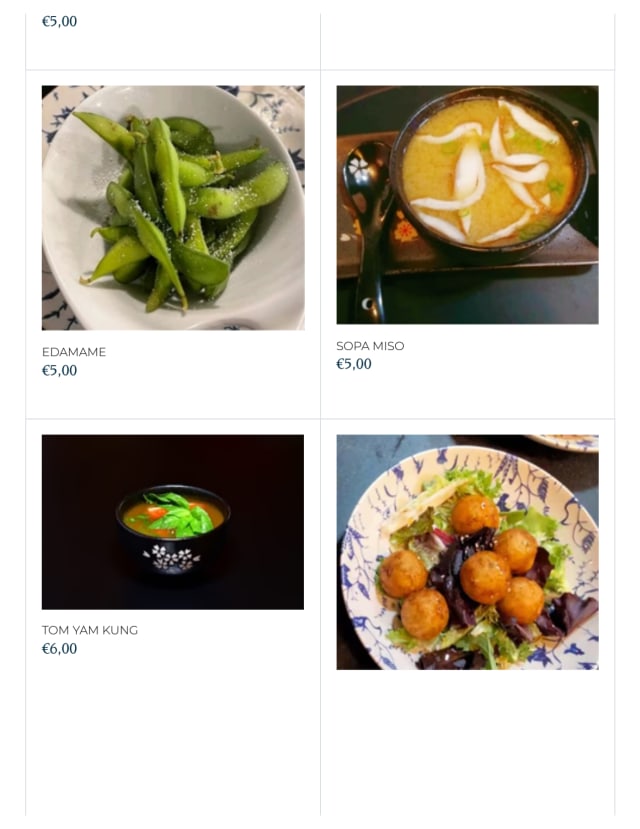640x829 pixels.
Task: Open the Sopa Miso dish photo
Action: [467, 205]
